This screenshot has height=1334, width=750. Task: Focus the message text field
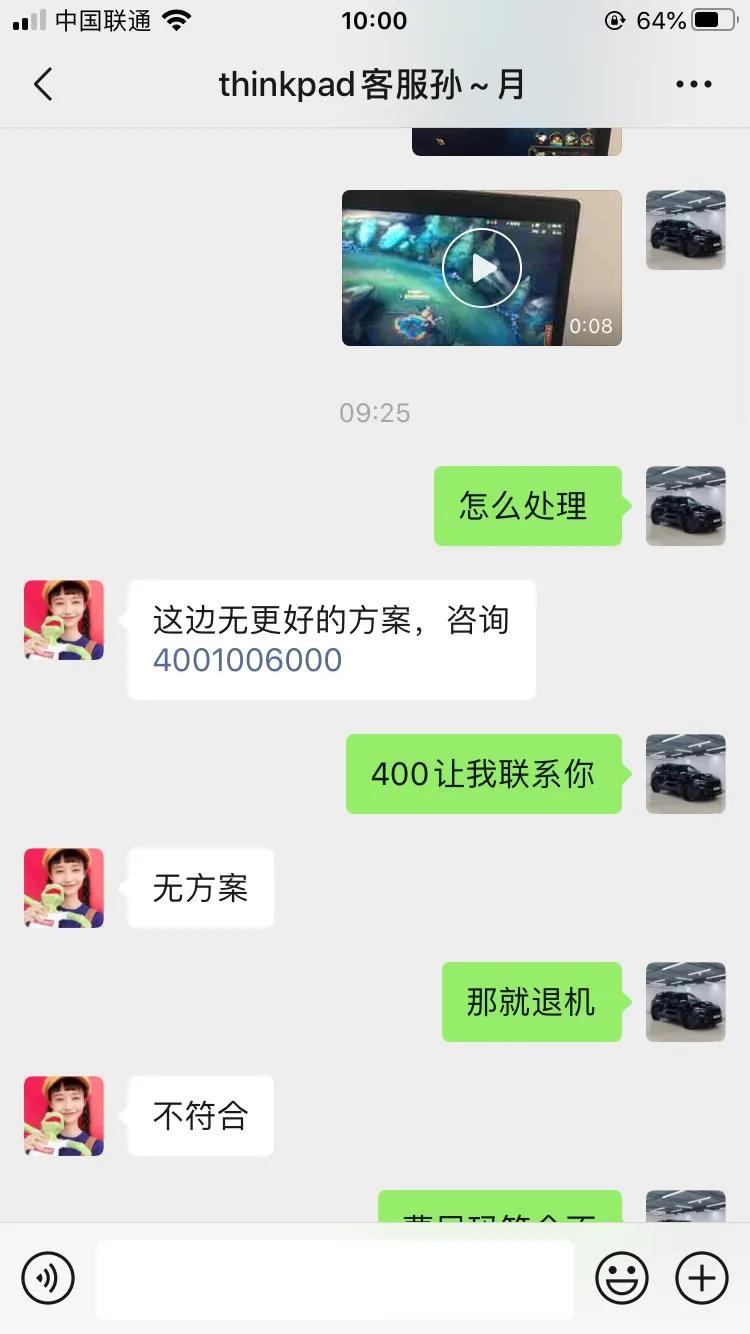click(x=335, y=1278)
